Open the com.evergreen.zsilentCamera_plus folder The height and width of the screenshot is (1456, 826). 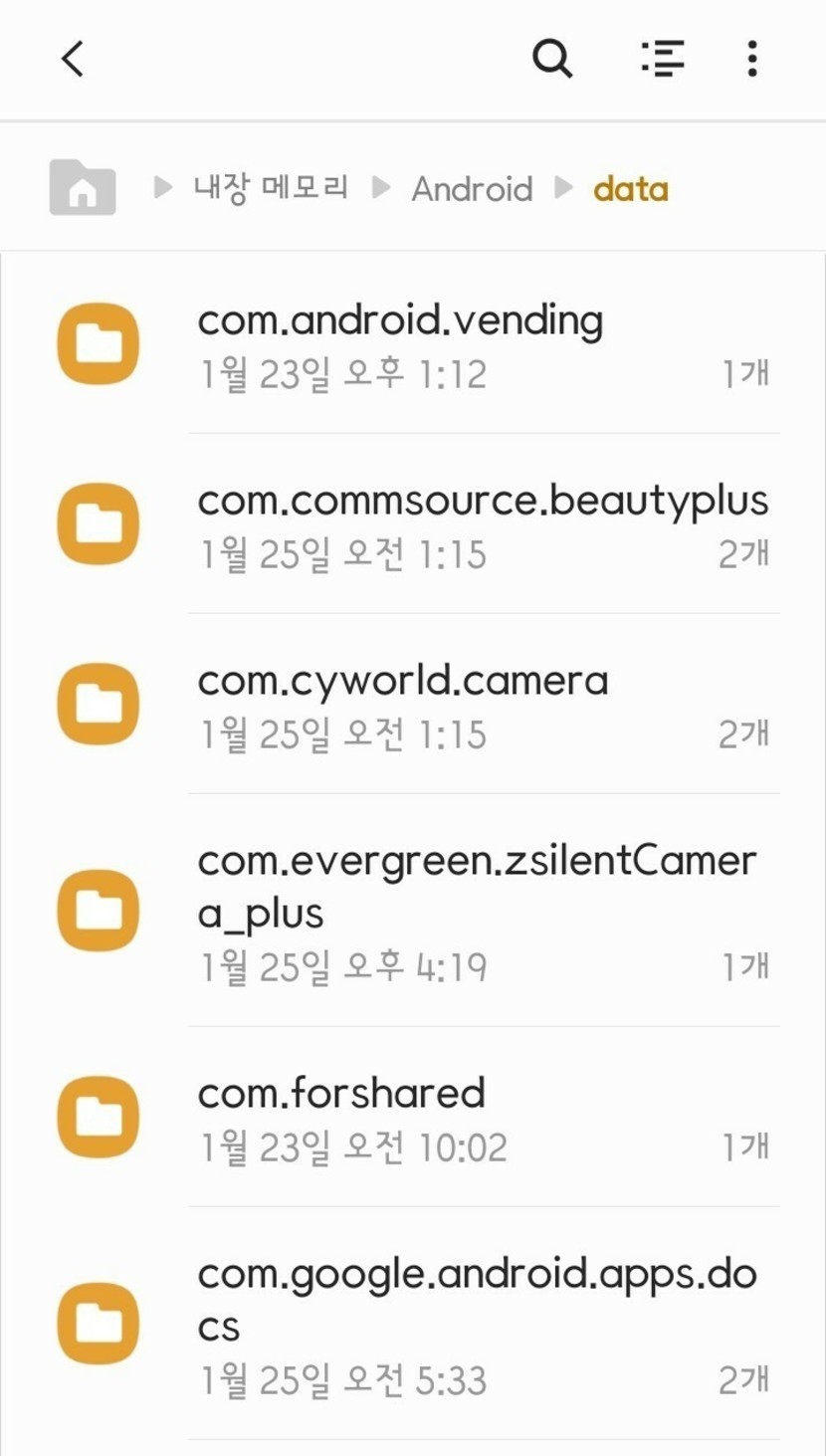point(413,911)
